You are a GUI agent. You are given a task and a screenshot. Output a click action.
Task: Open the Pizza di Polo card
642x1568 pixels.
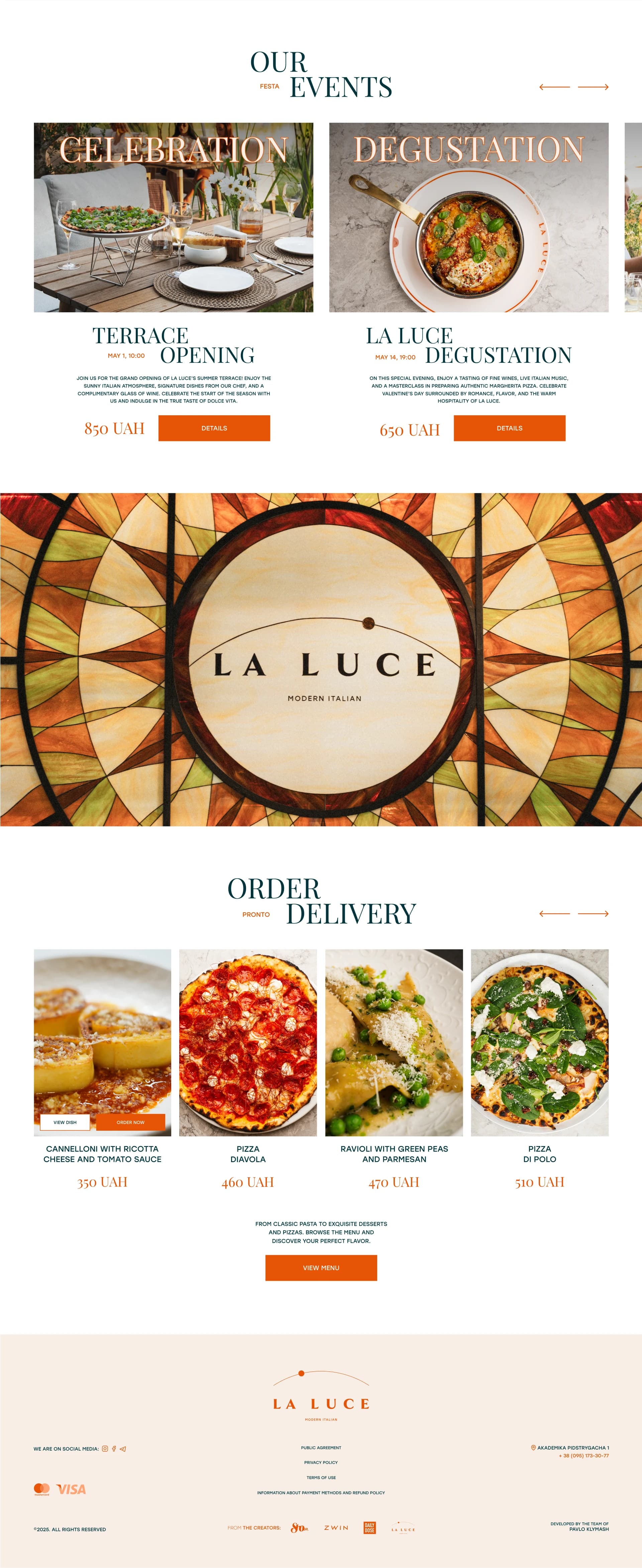pyautogui.click(x=539, y=1042)
